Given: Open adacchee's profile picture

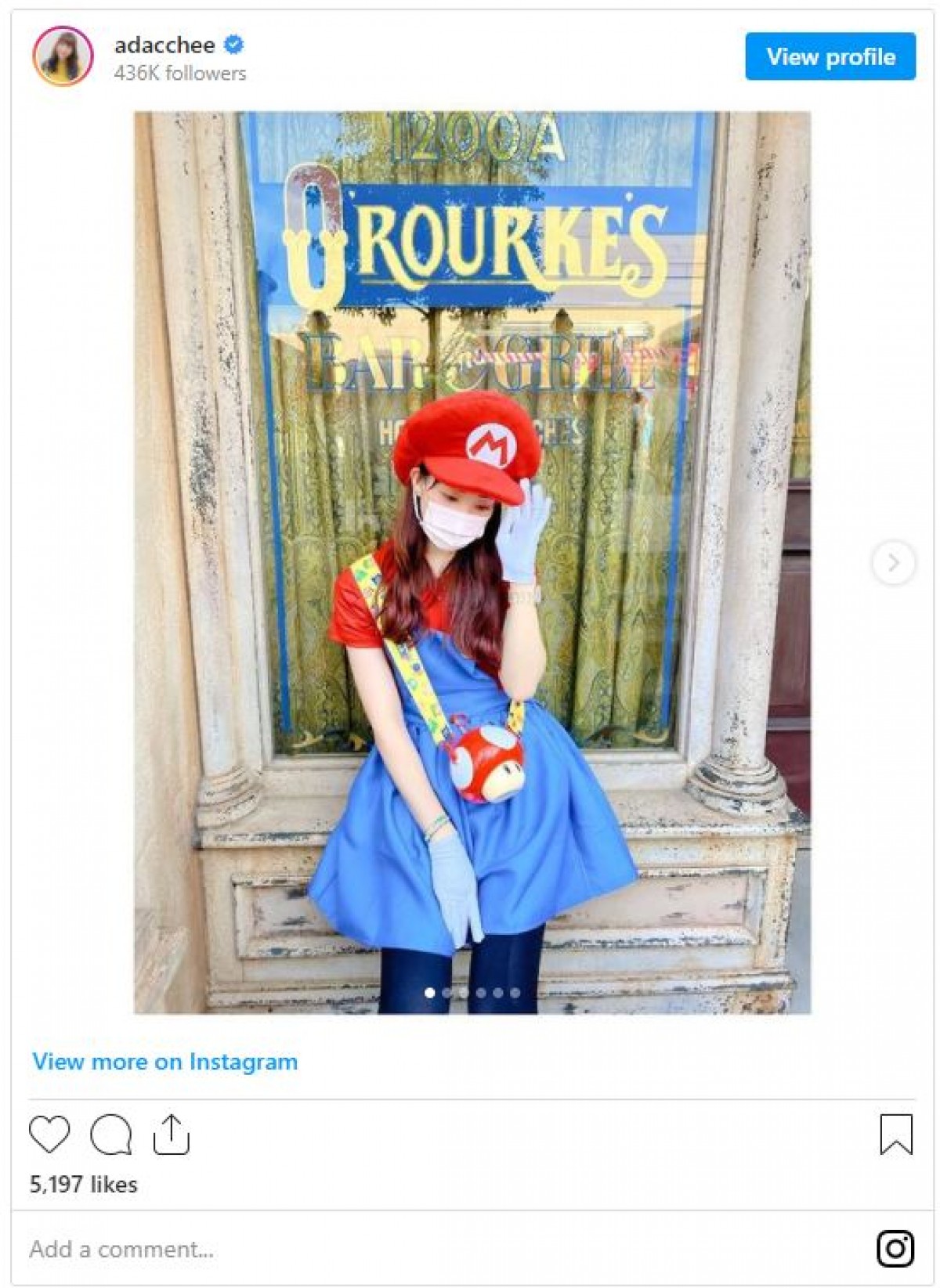Looking at the screenshot, I should pos(63,56).
